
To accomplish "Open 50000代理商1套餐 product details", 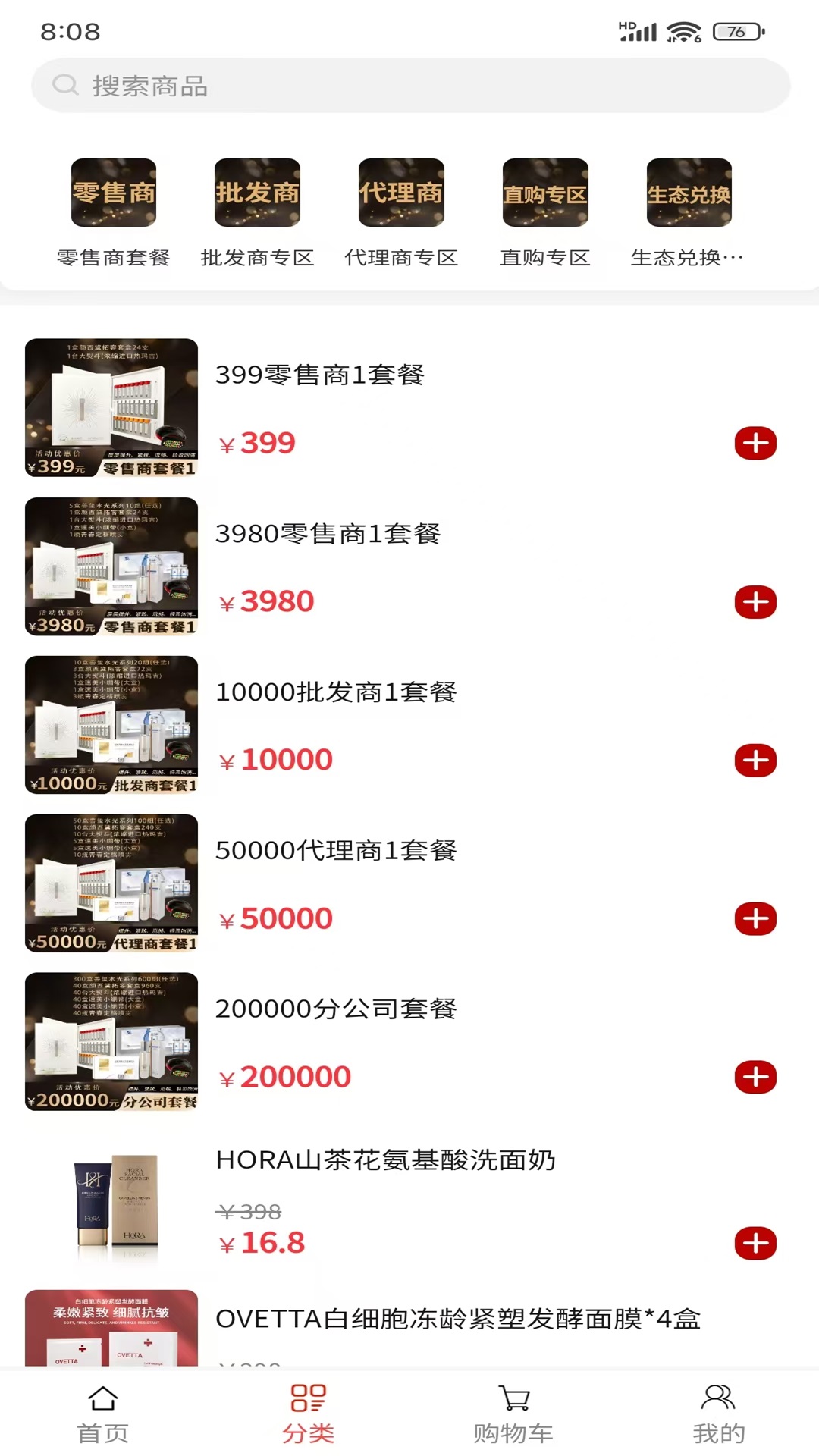I will point(336,851).
